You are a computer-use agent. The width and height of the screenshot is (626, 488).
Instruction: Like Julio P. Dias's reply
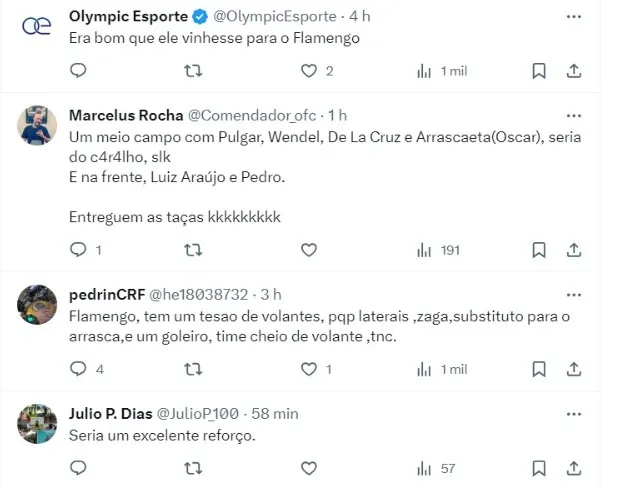tap(310, 468)
